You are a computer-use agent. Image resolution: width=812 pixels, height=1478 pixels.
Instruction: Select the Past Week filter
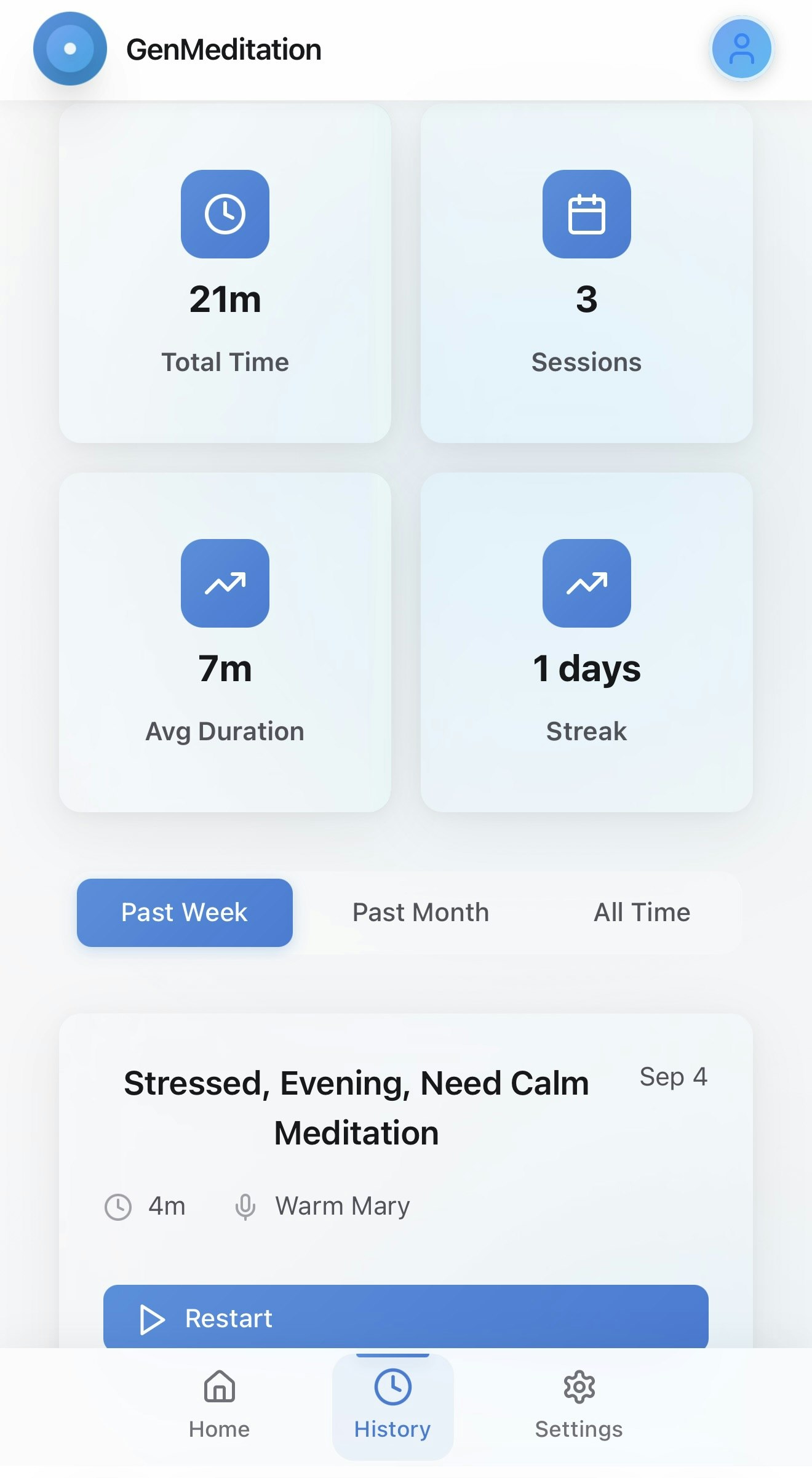pyautogui.click(x=185, y=913)
